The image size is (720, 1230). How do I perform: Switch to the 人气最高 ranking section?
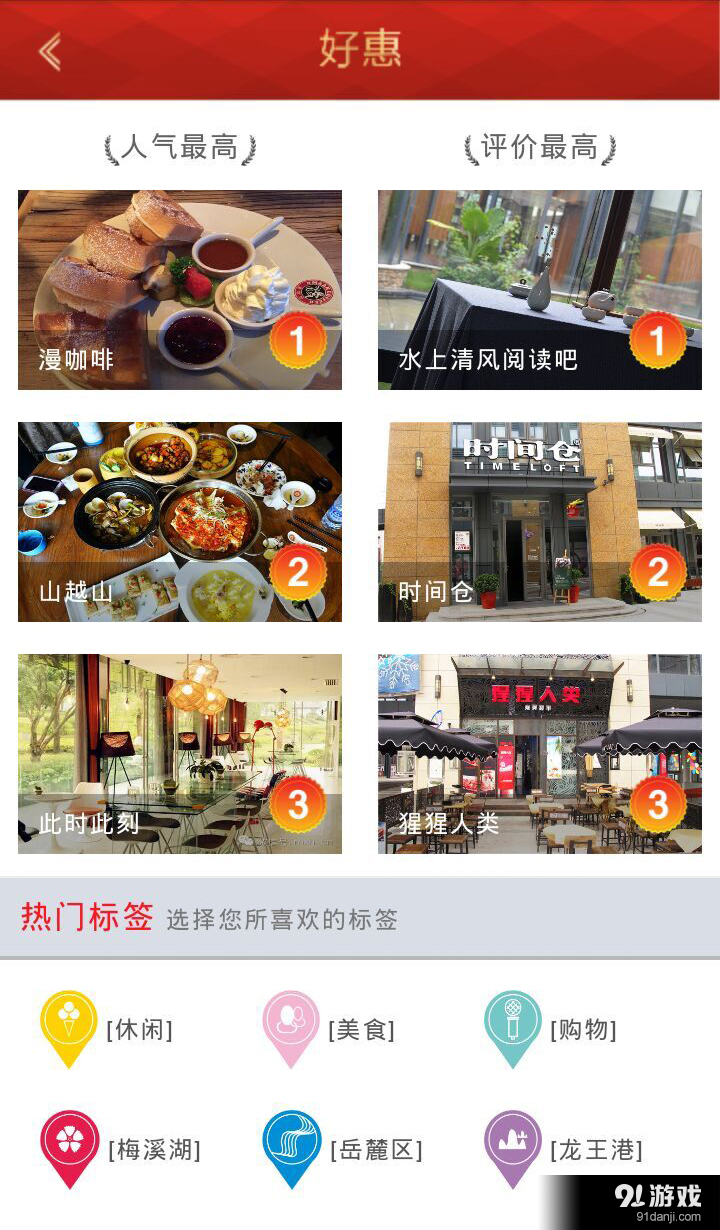(x=180, y=147)
